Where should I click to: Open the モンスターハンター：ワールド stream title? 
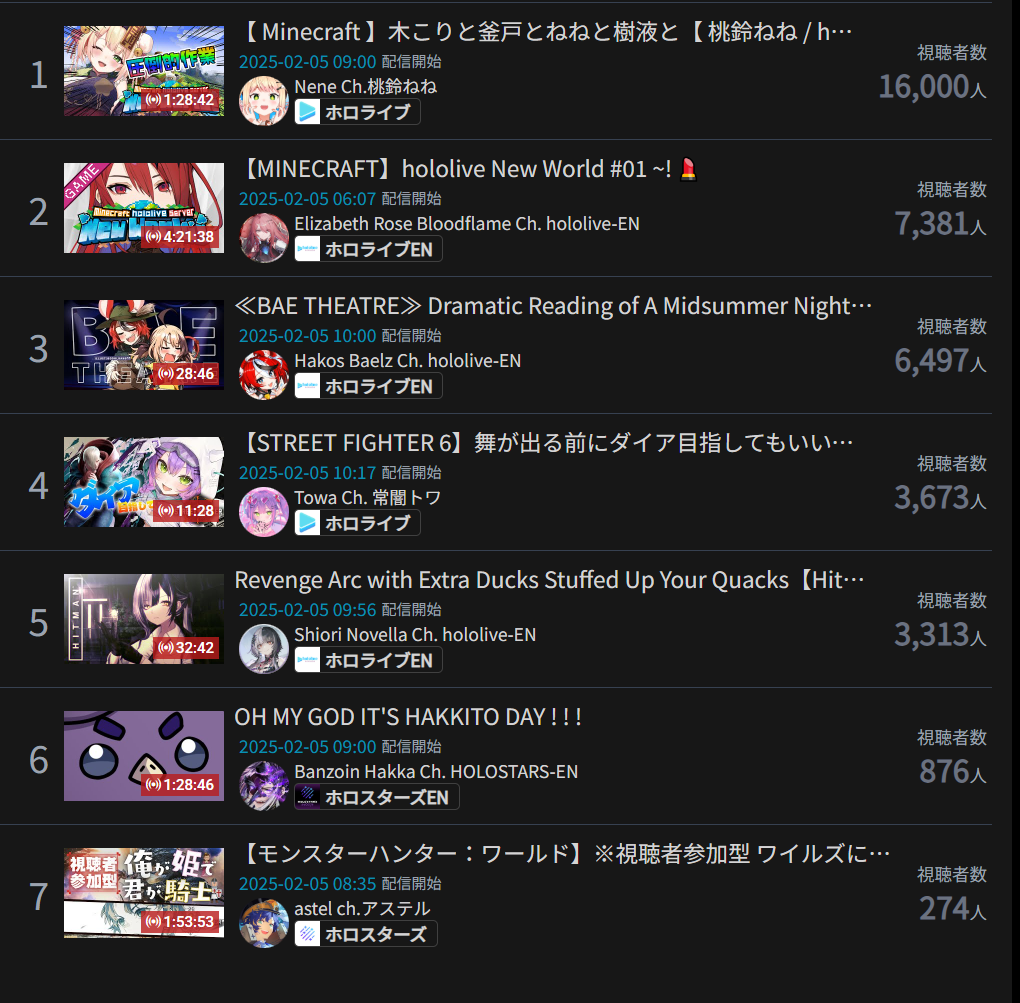[x=565, y=854]
